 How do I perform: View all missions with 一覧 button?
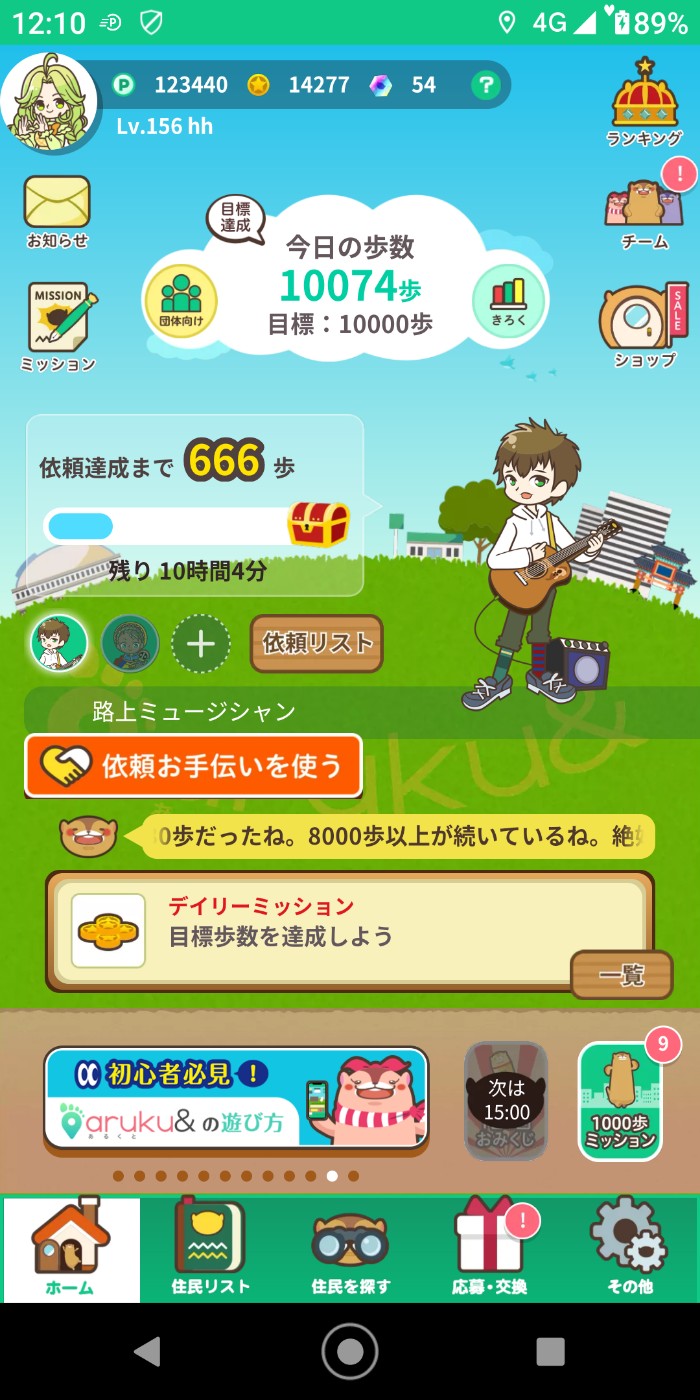pyautogui.click(x=622, y=975)
